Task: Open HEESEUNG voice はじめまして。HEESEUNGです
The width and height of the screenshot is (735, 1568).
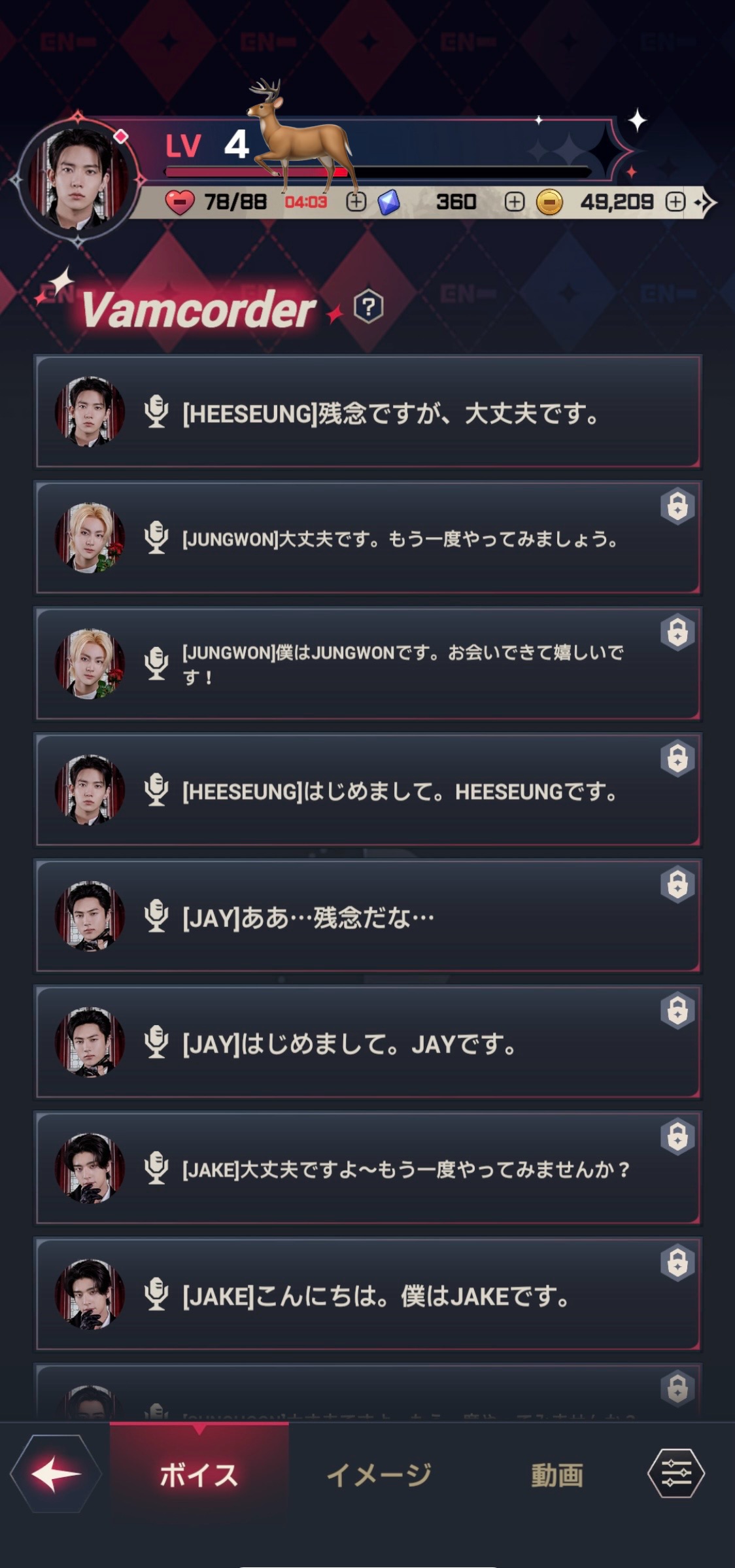Action: (x=367, y=791)
